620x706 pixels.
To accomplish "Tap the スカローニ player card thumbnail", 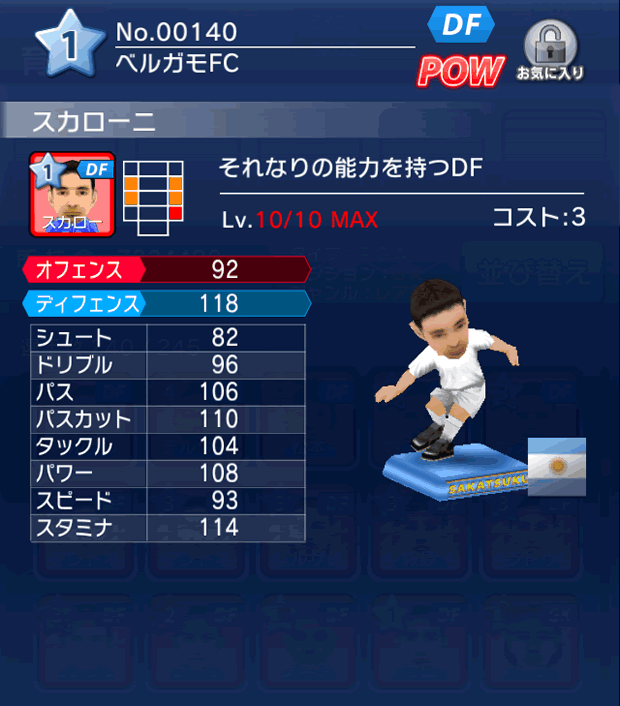I will (72, 193).
